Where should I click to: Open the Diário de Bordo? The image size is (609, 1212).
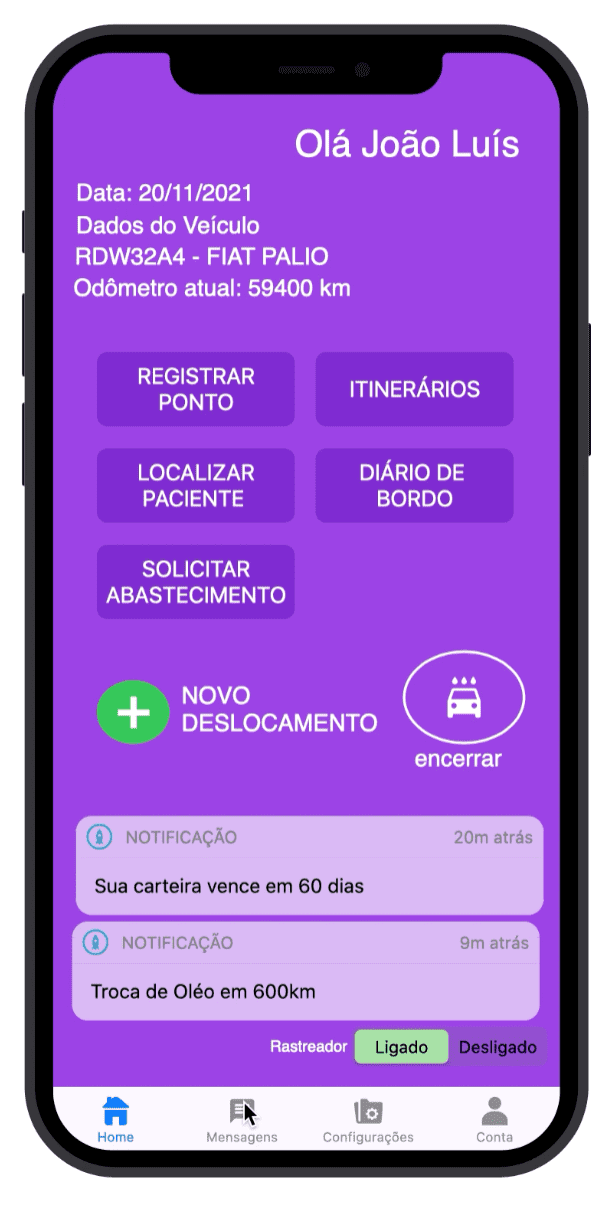tap(414, 485)
